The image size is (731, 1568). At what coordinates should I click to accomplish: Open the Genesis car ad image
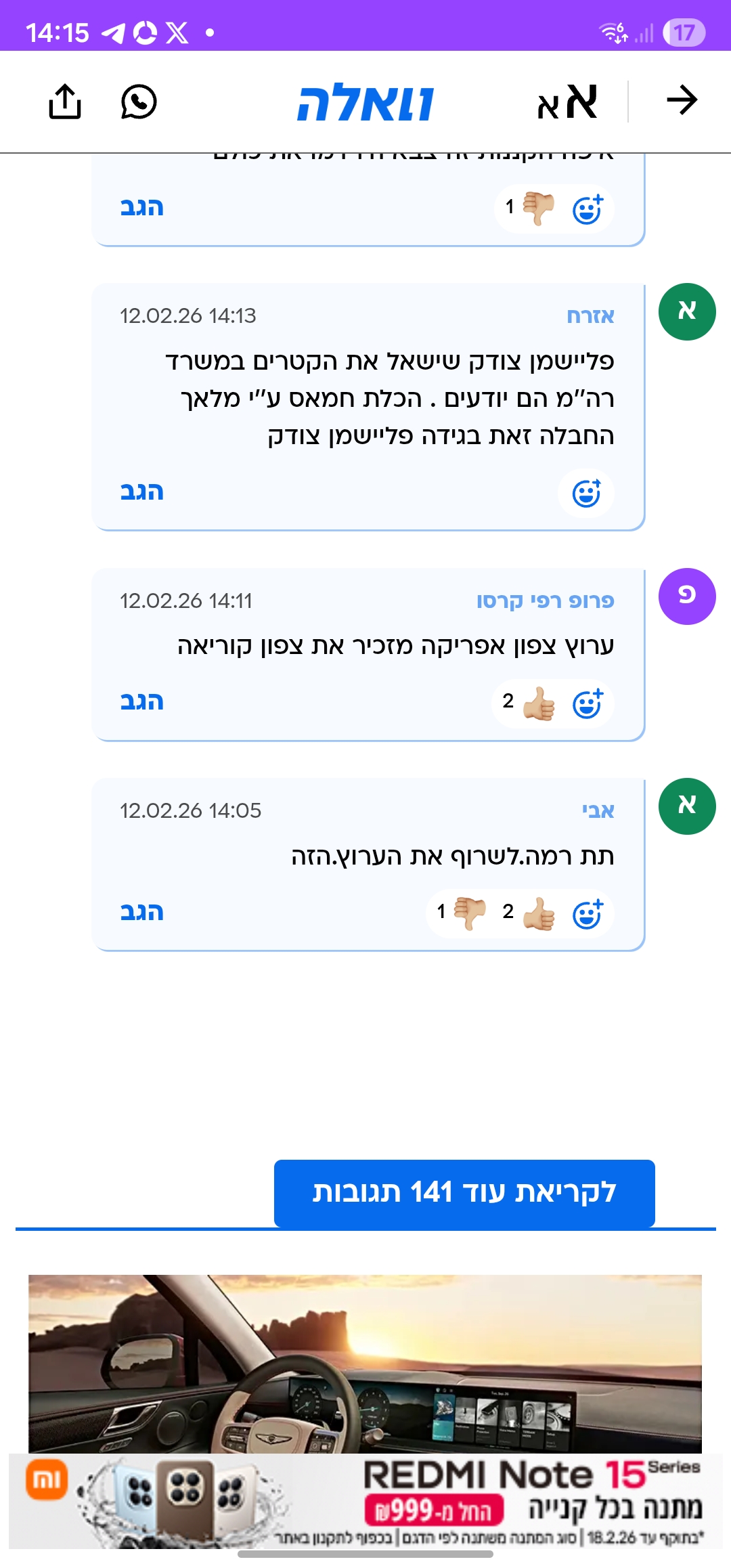(365, 1362)
